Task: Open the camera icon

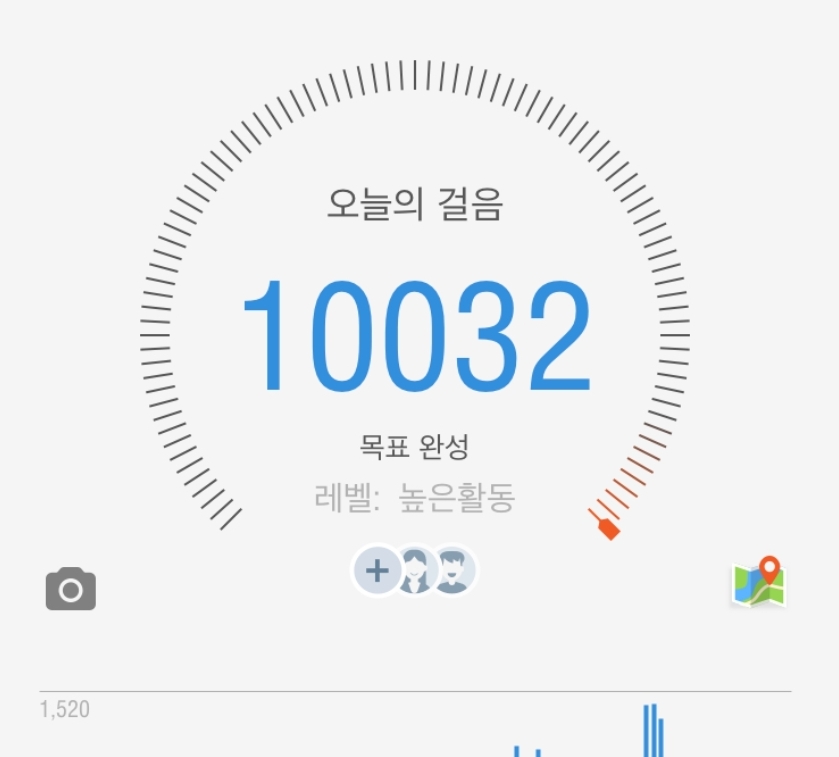Action: (x=71, y=589)
